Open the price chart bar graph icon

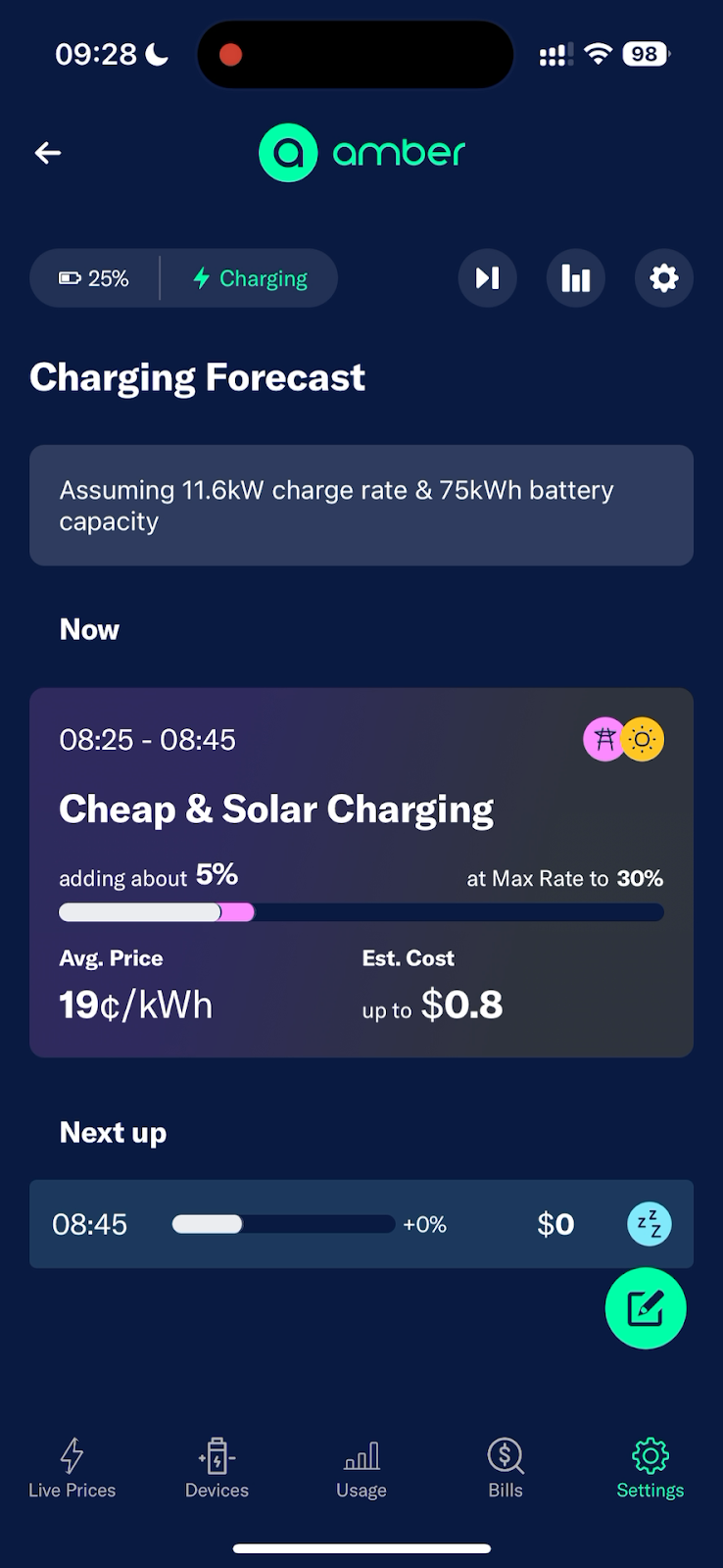click(x=575, y=278)
